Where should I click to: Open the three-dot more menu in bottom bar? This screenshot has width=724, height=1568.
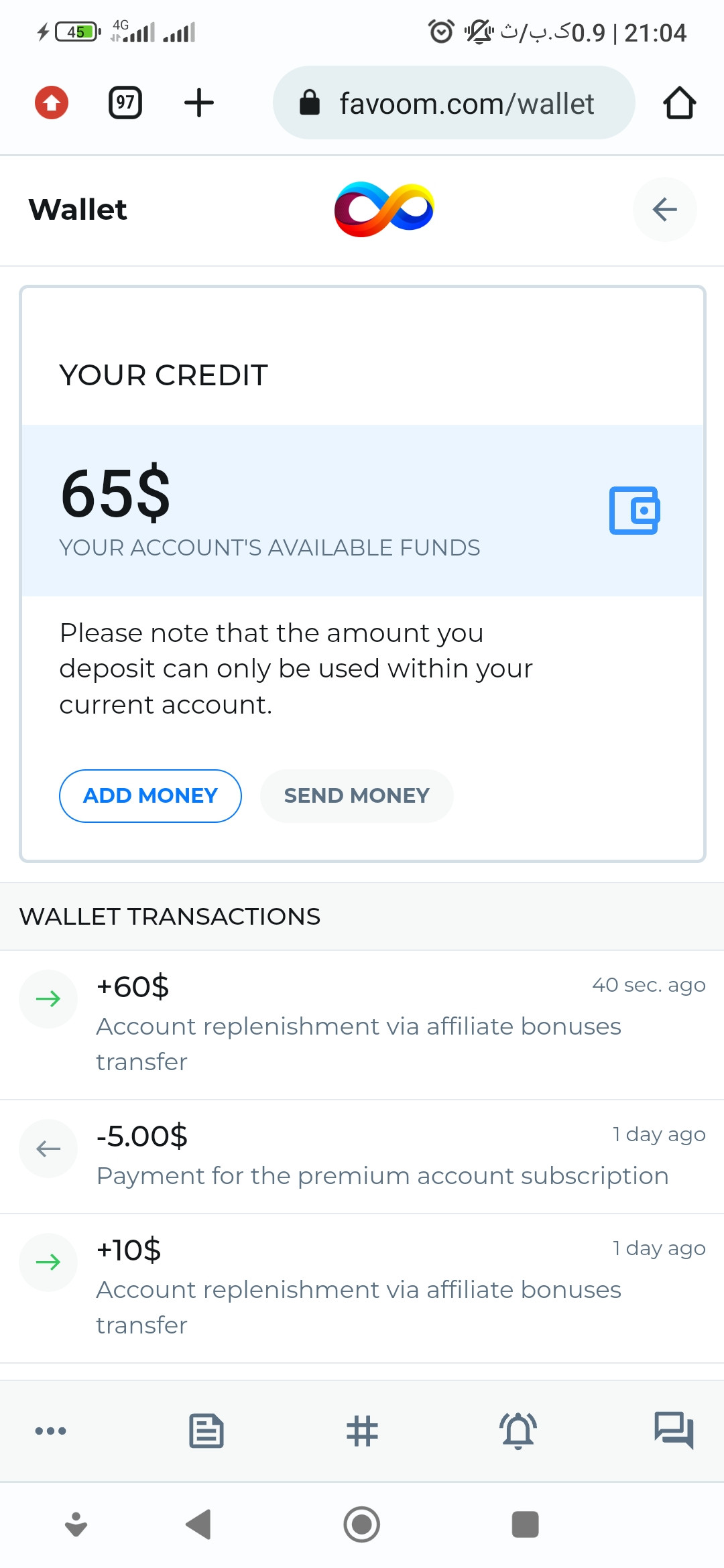point(50,1431)
